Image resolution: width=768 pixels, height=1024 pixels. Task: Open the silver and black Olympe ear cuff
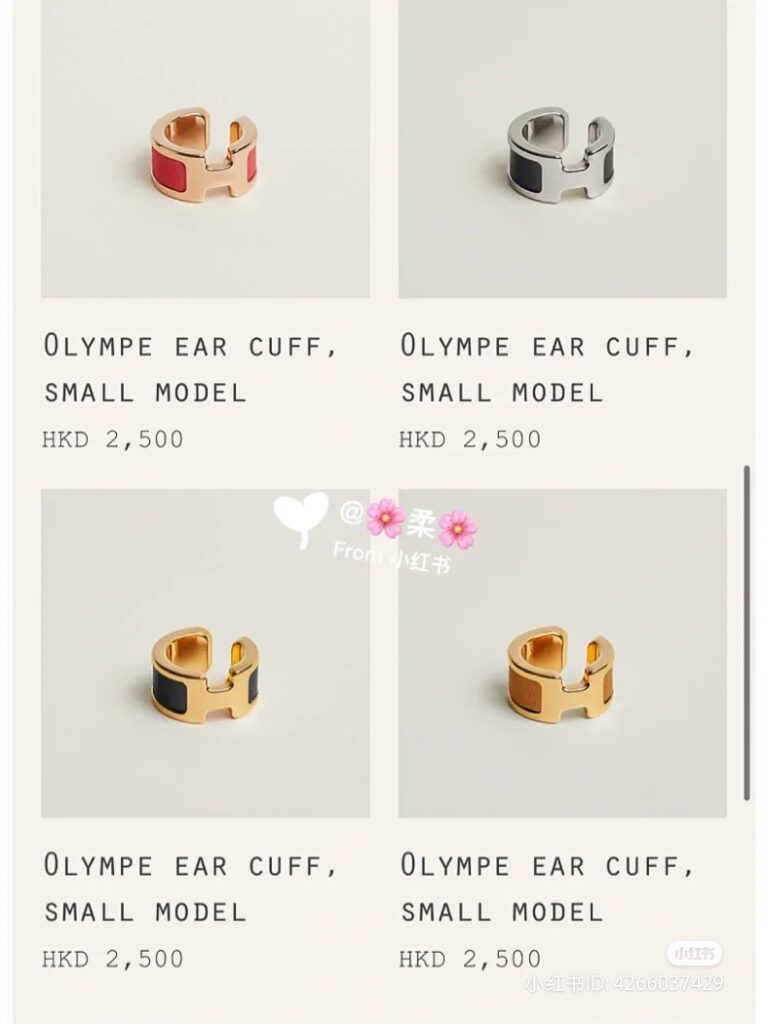562,152
